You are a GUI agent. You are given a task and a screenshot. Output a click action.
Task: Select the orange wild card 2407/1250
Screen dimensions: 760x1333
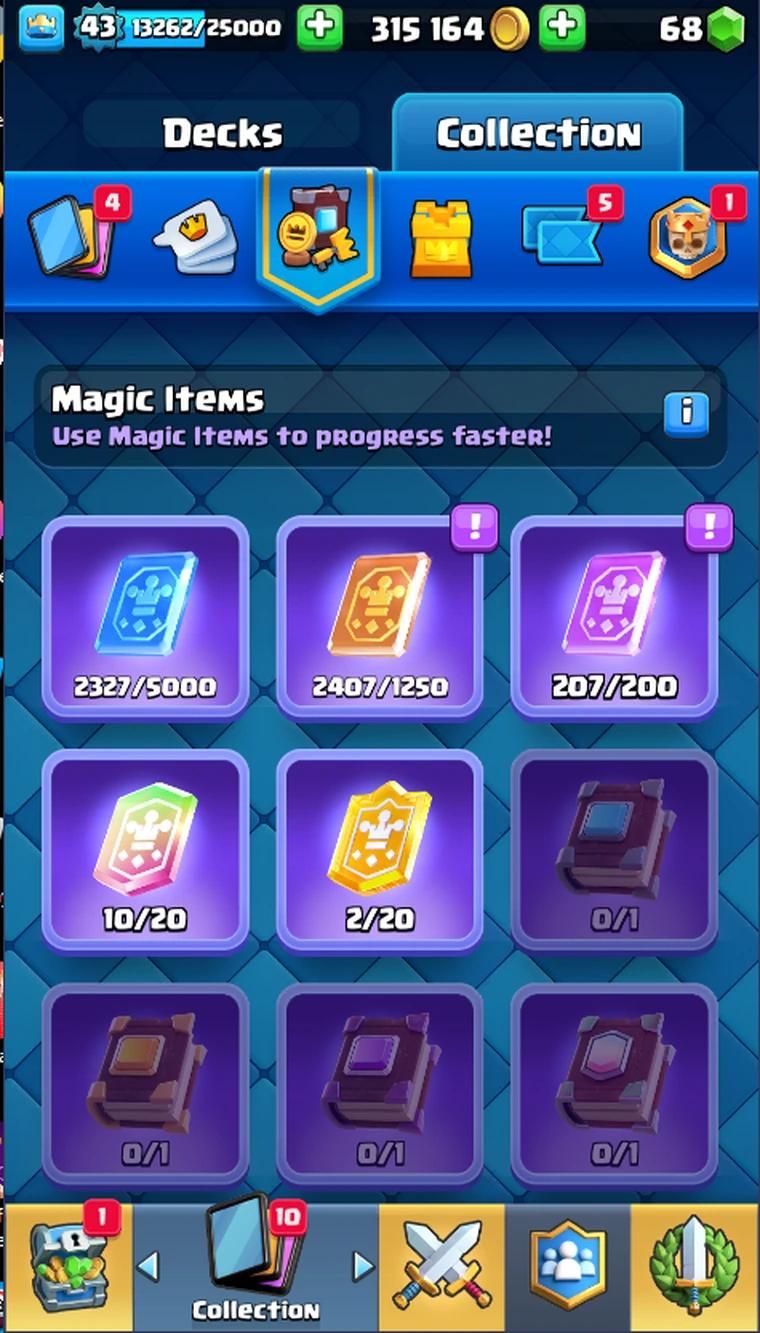(x=379, y=617)
